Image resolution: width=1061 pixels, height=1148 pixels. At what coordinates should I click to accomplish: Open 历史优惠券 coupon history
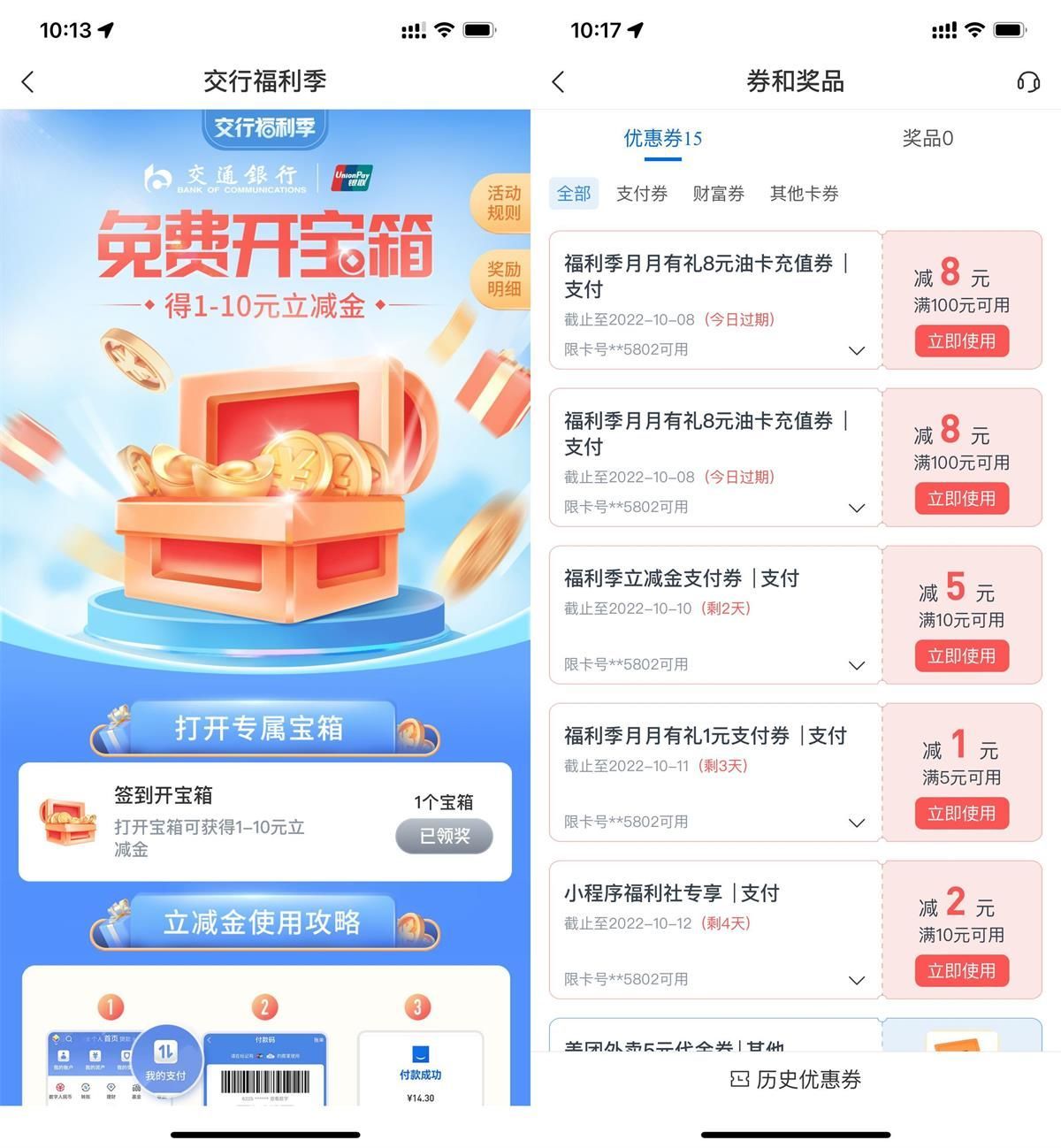(796, 1079)
